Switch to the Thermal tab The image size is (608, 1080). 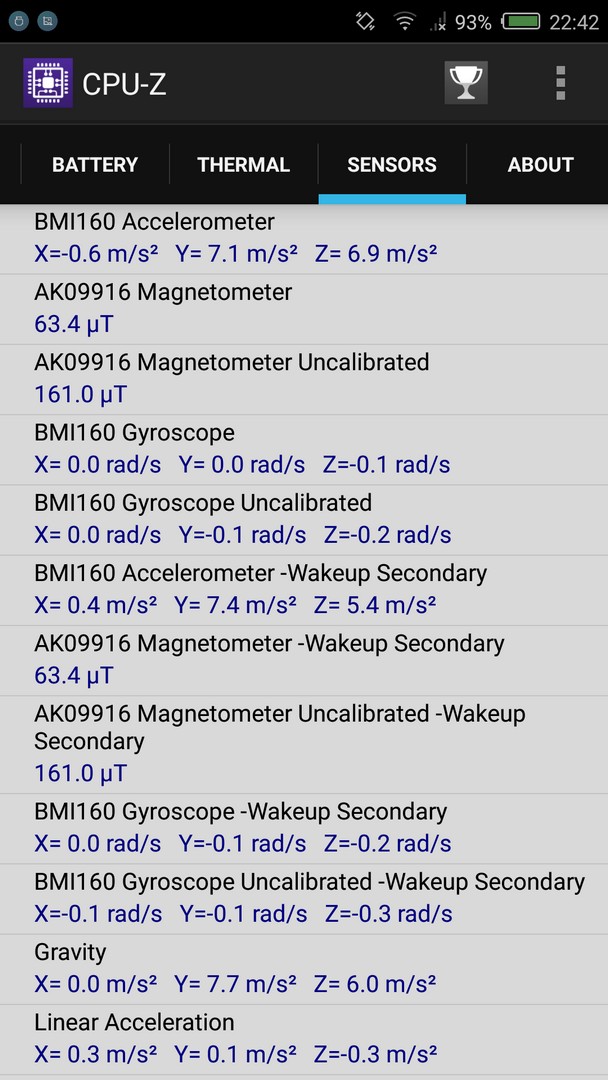click(244, 165)
